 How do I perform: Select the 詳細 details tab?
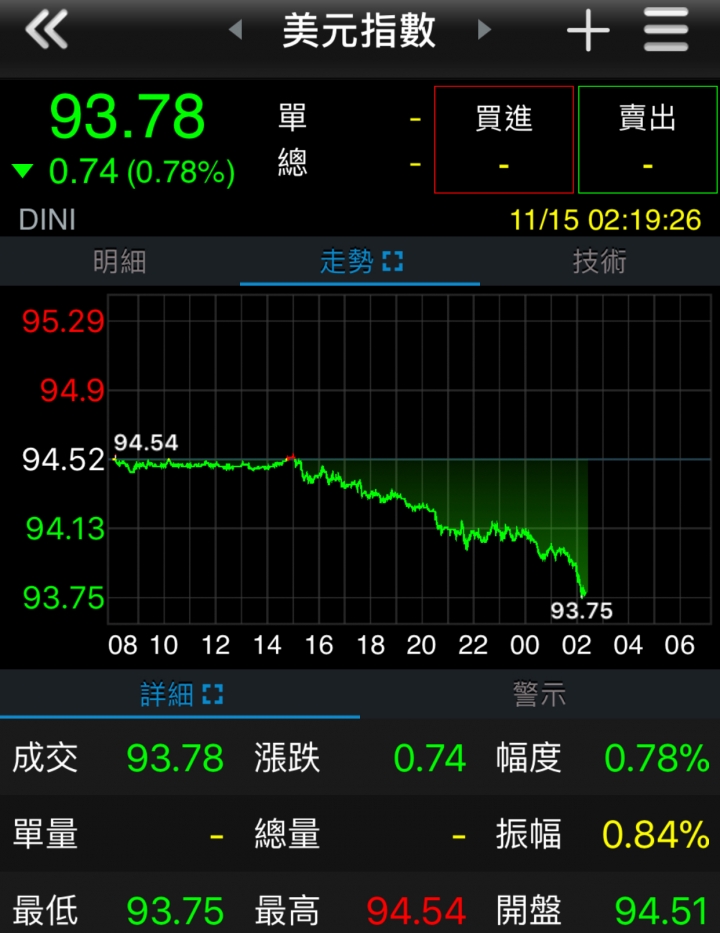pos(180,695)
